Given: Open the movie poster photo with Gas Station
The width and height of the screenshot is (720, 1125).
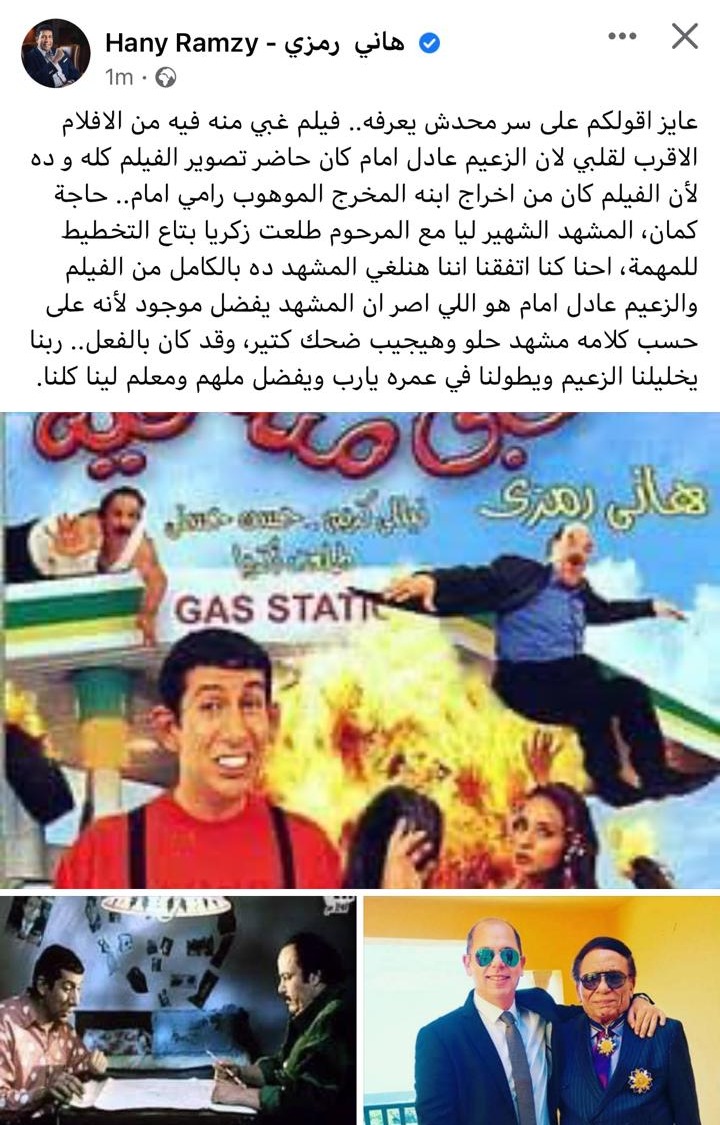Looking at the screenshot, I should click(x=360, y=648).
